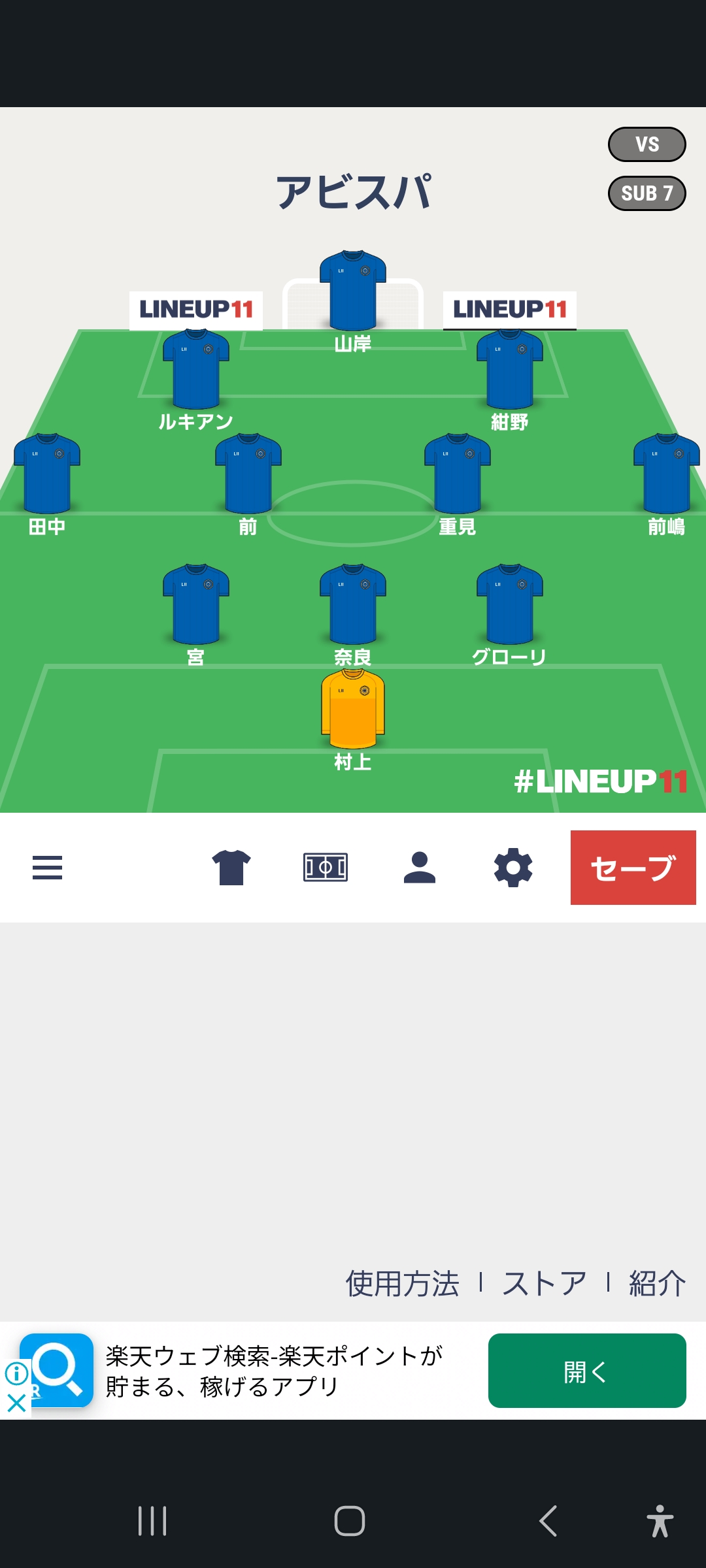
Task: Tap the VS button
Action: click(647, 144)
